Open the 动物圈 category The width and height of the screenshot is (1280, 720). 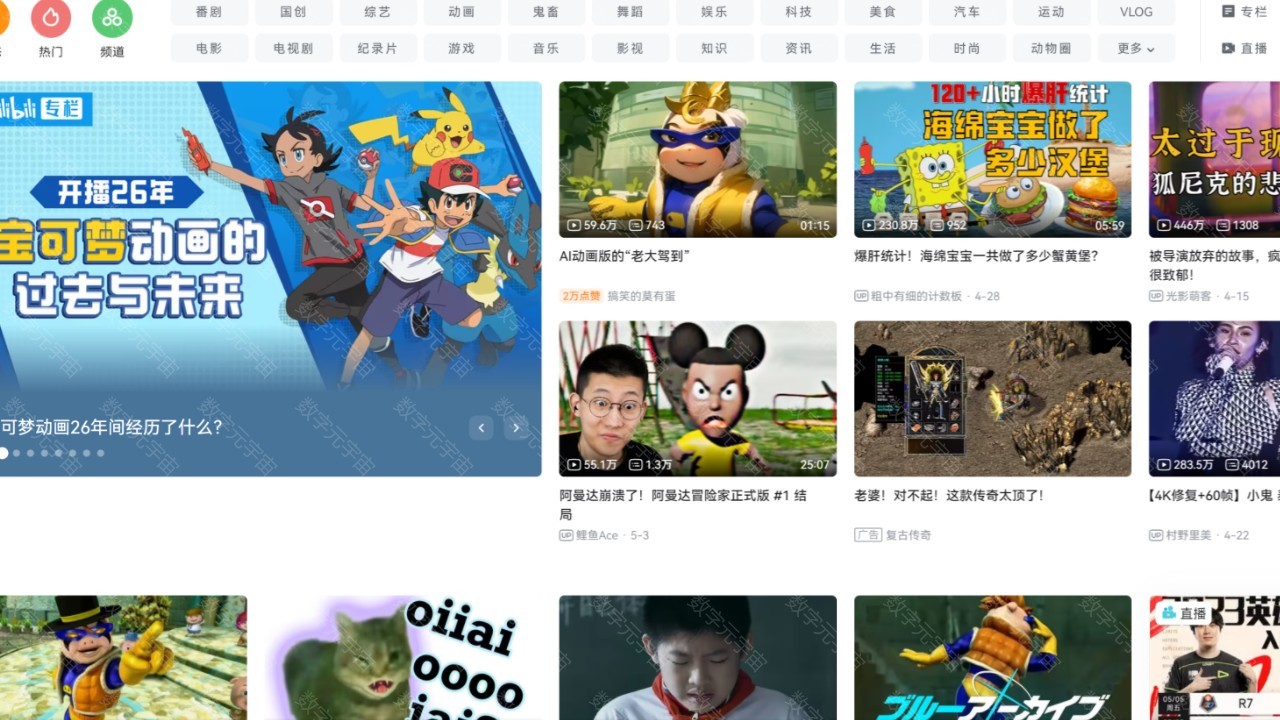(x=1051, y=48)
